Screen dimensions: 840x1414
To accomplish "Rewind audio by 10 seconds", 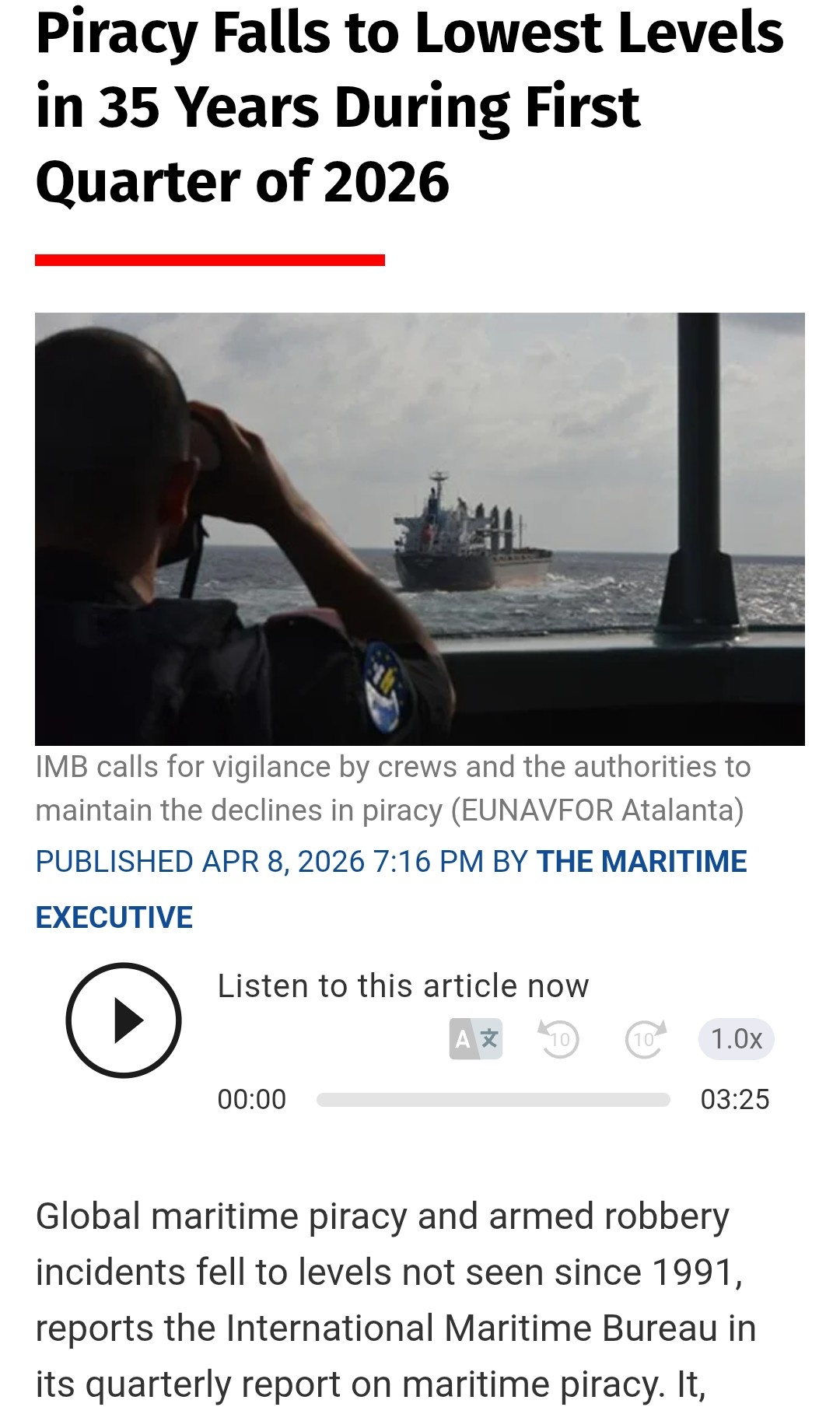I will pyautogui.click(x=559, y=1039).
